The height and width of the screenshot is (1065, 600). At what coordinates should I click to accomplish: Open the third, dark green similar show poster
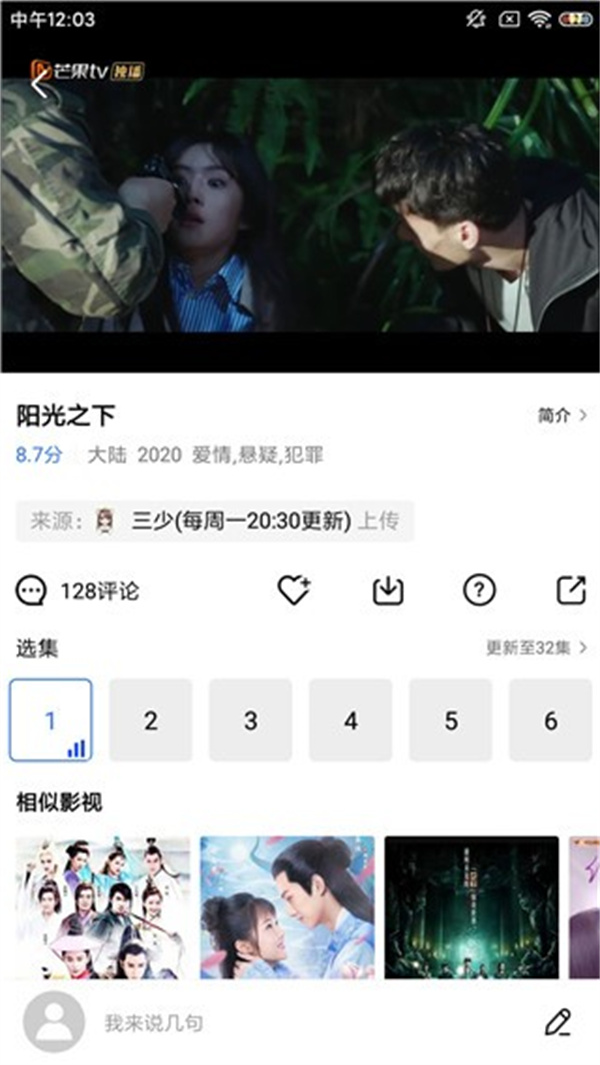pyautogui.click(x=472, y=907)
